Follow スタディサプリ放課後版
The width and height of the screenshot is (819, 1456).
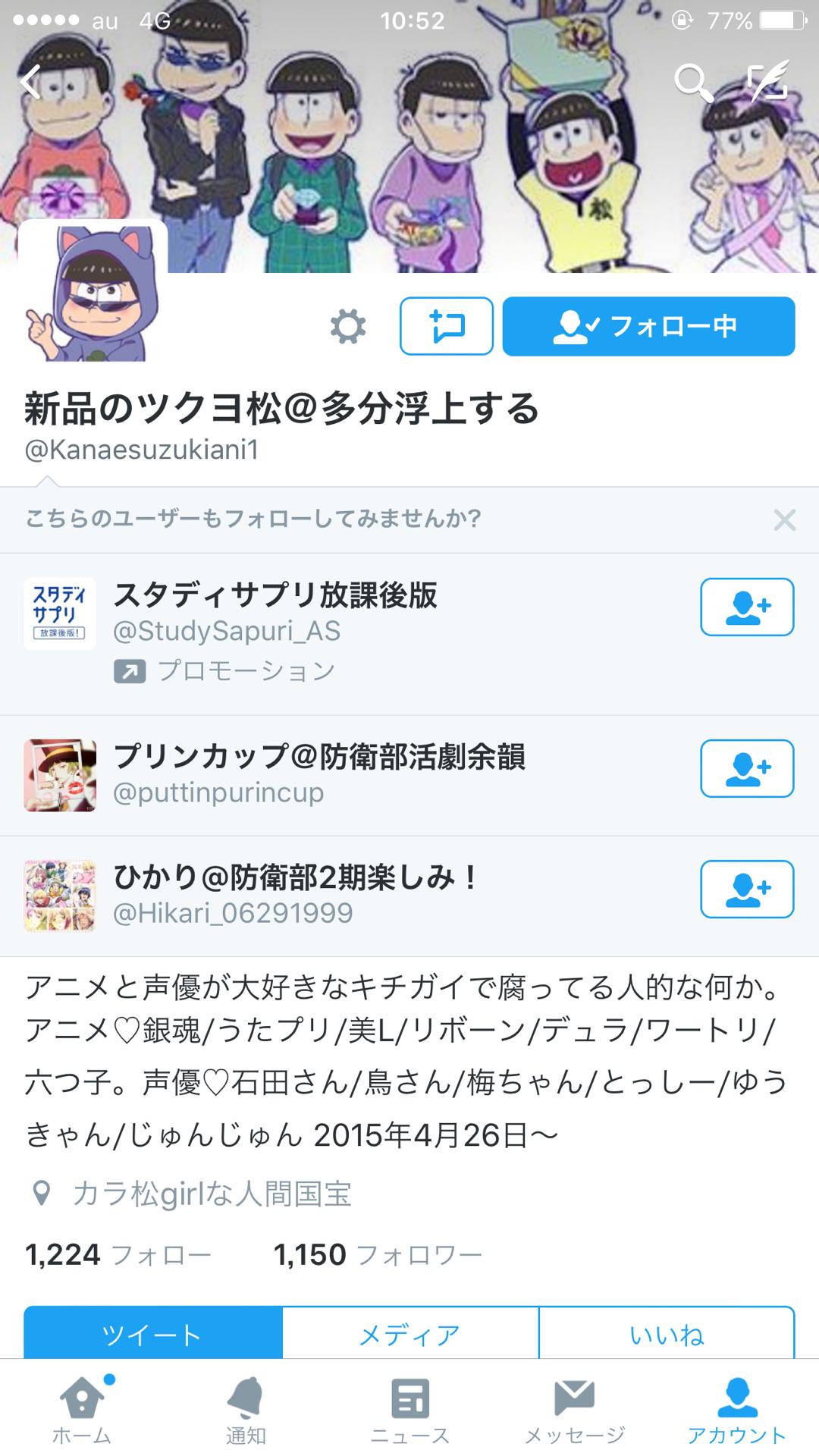point(747,607)
